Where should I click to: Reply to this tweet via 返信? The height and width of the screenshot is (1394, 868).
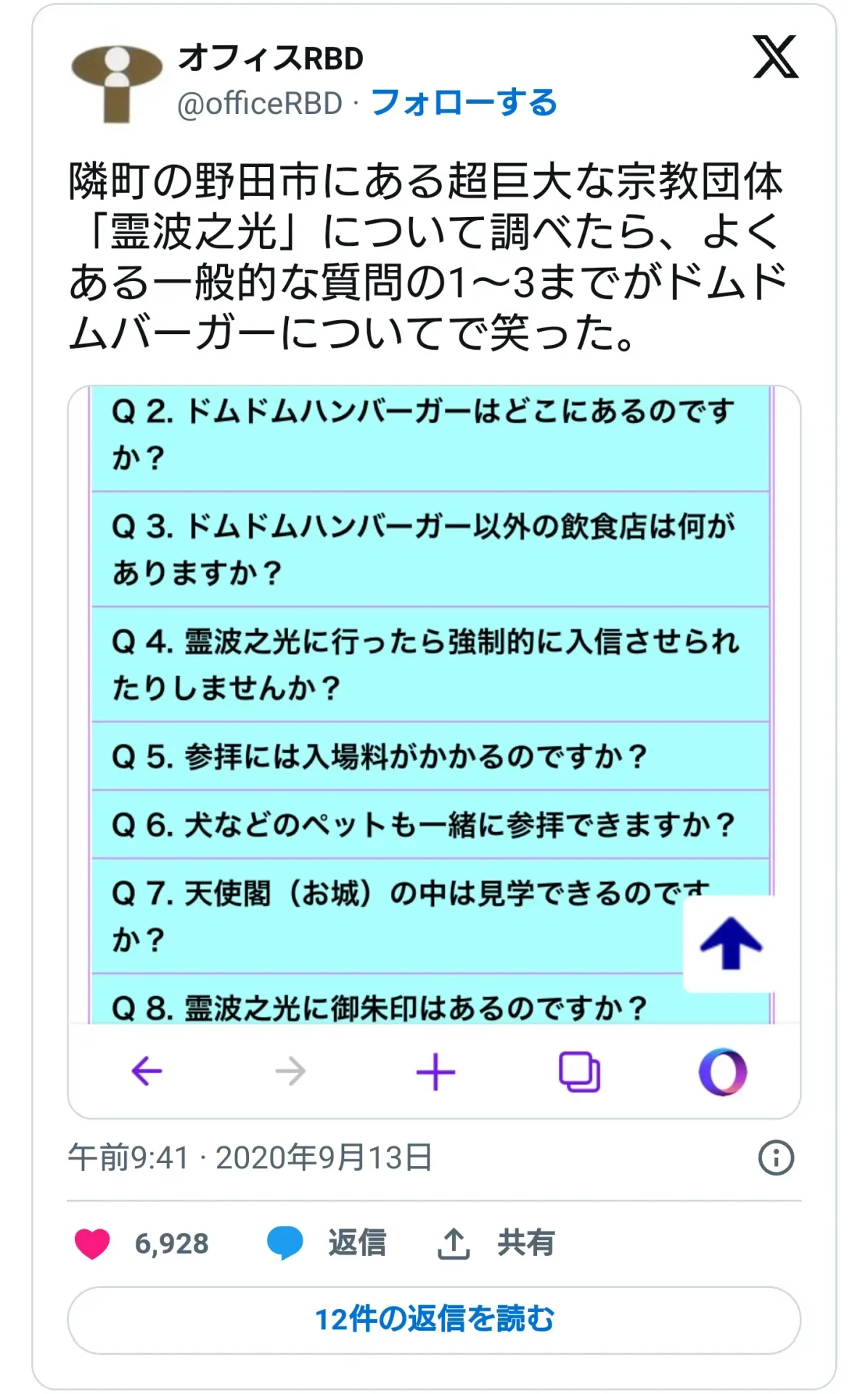point(327,1243)
